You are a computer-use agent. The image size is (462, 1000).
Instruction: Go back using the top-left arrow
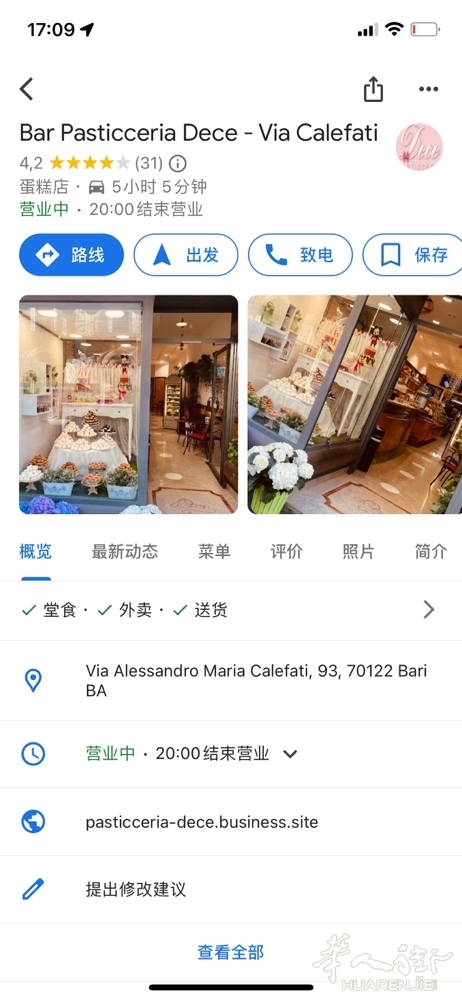[x=26, y=89]
